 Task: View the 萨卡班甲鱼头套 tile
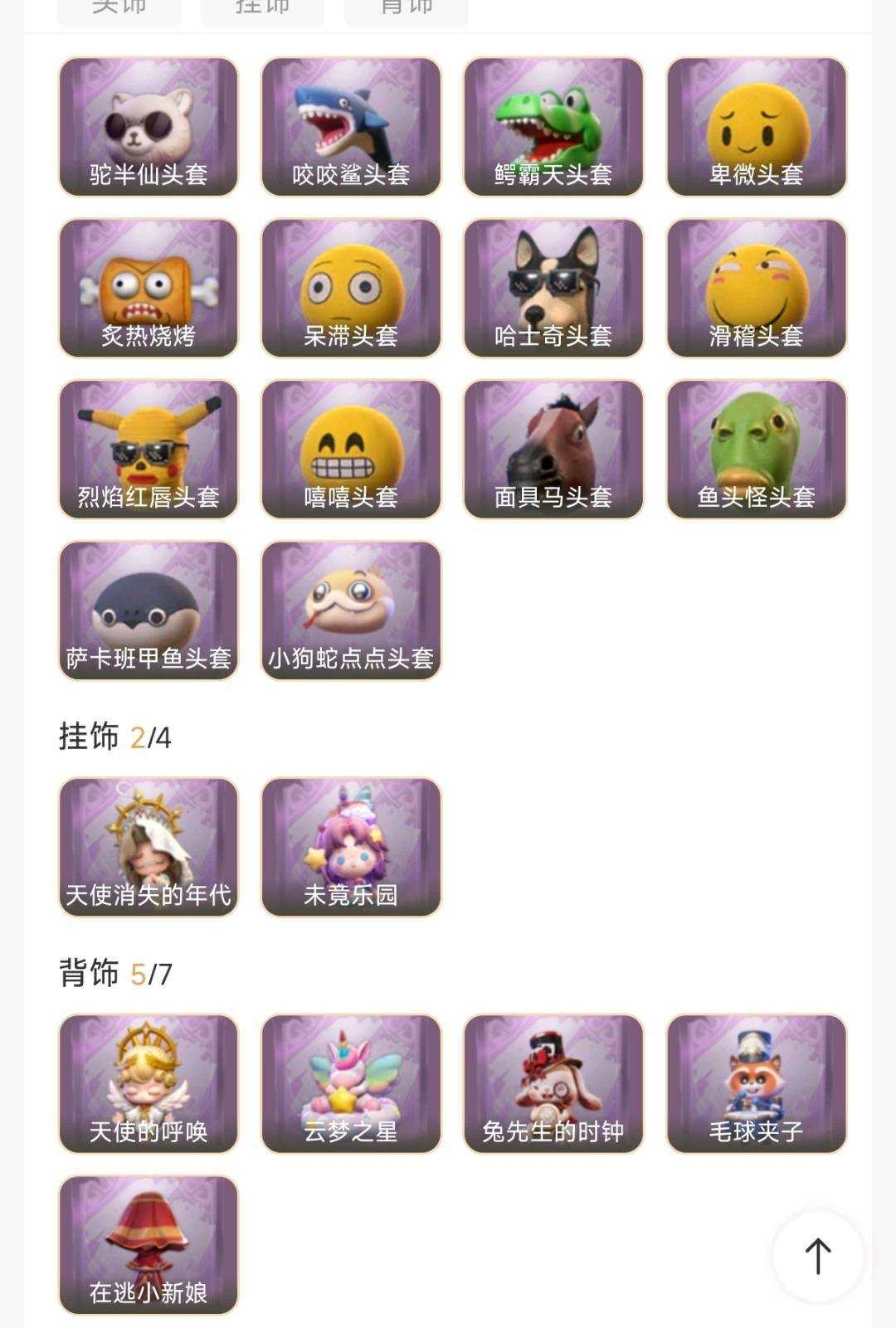[149, 610]
